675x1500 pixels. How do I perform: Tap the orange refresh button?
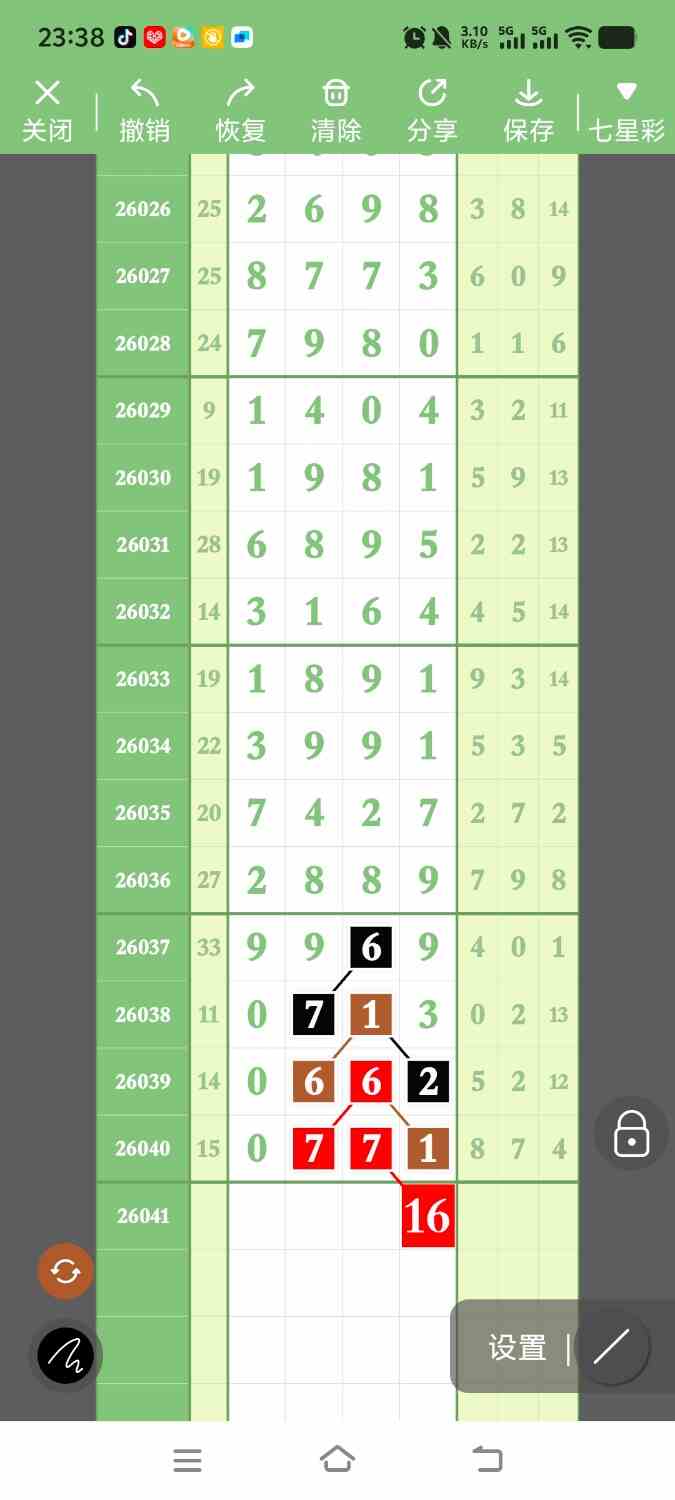point(65,1271)
